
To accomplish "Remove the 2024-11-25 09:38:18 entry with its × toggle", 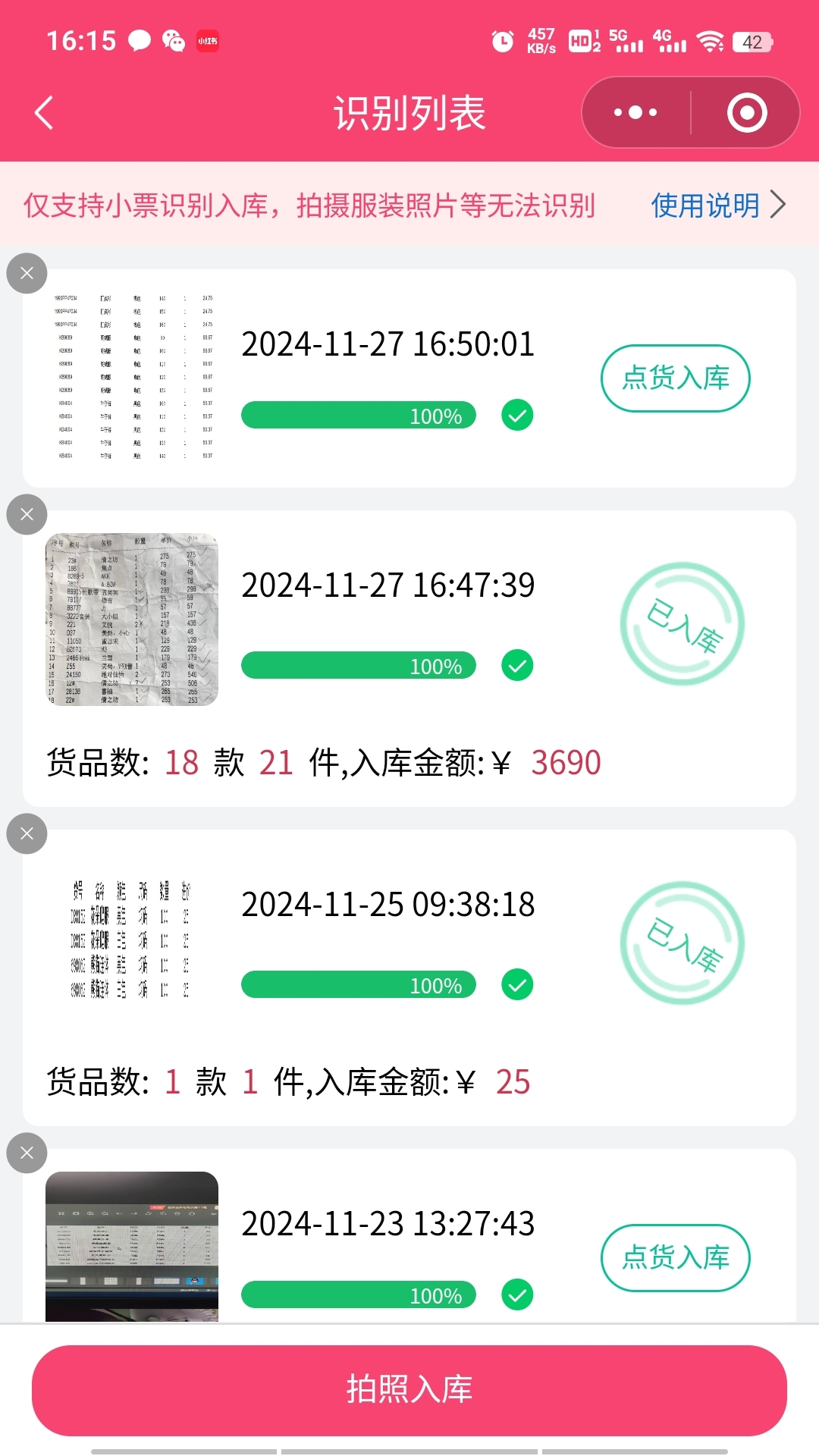I will (x=27, y=833).
